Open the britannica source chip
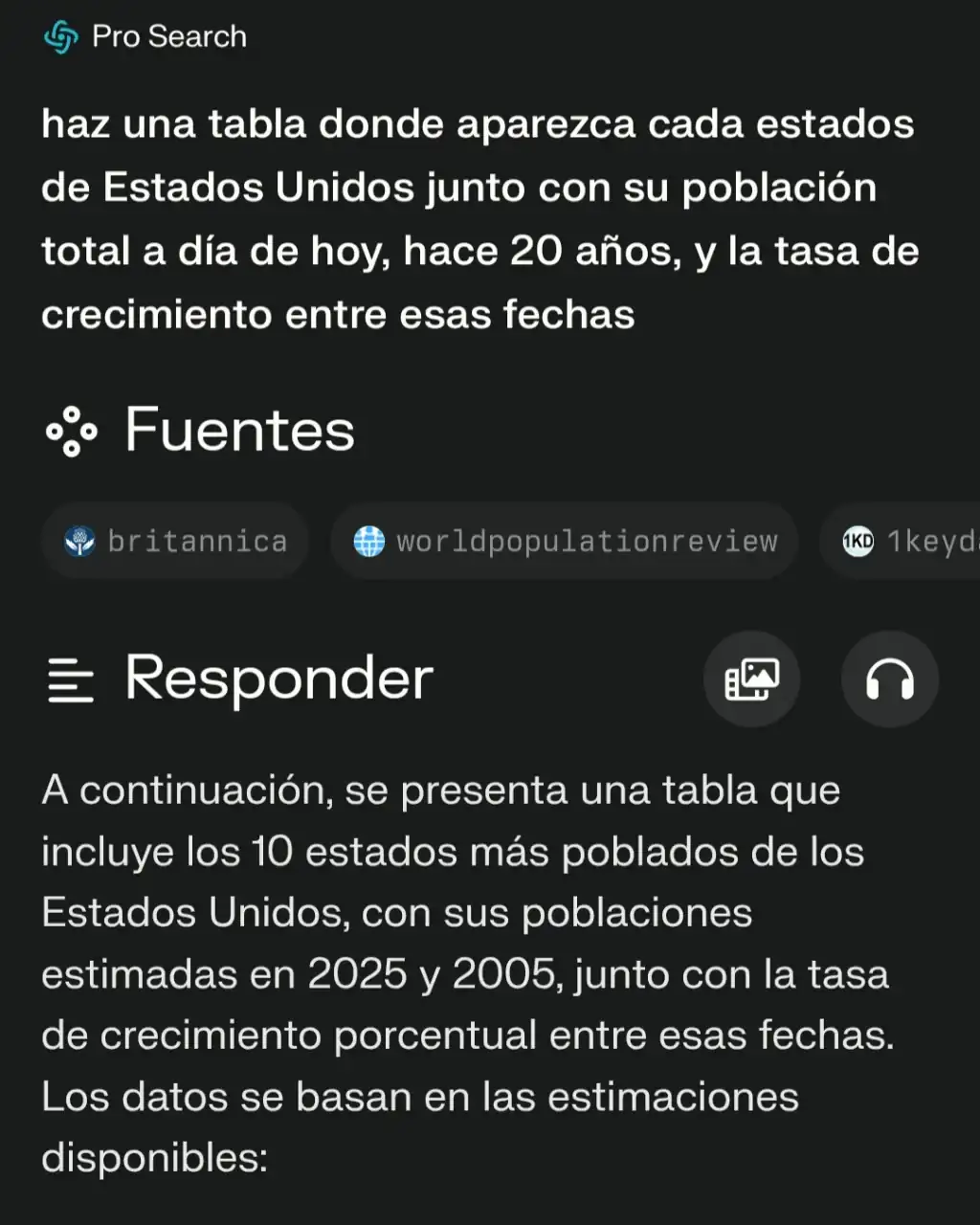This screenshot has width=980, height=1225. 175,542
